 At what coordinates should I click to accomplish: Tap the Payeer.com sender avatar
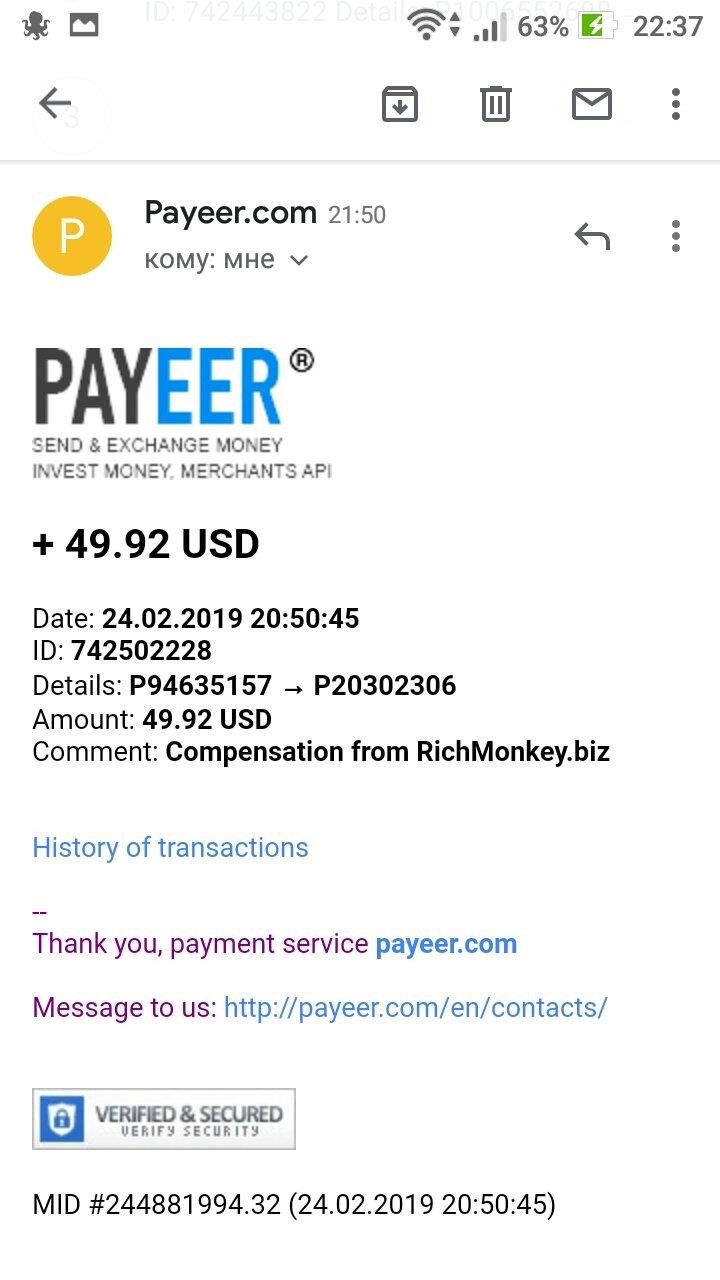pyautogui.click(x=72, y=236)
